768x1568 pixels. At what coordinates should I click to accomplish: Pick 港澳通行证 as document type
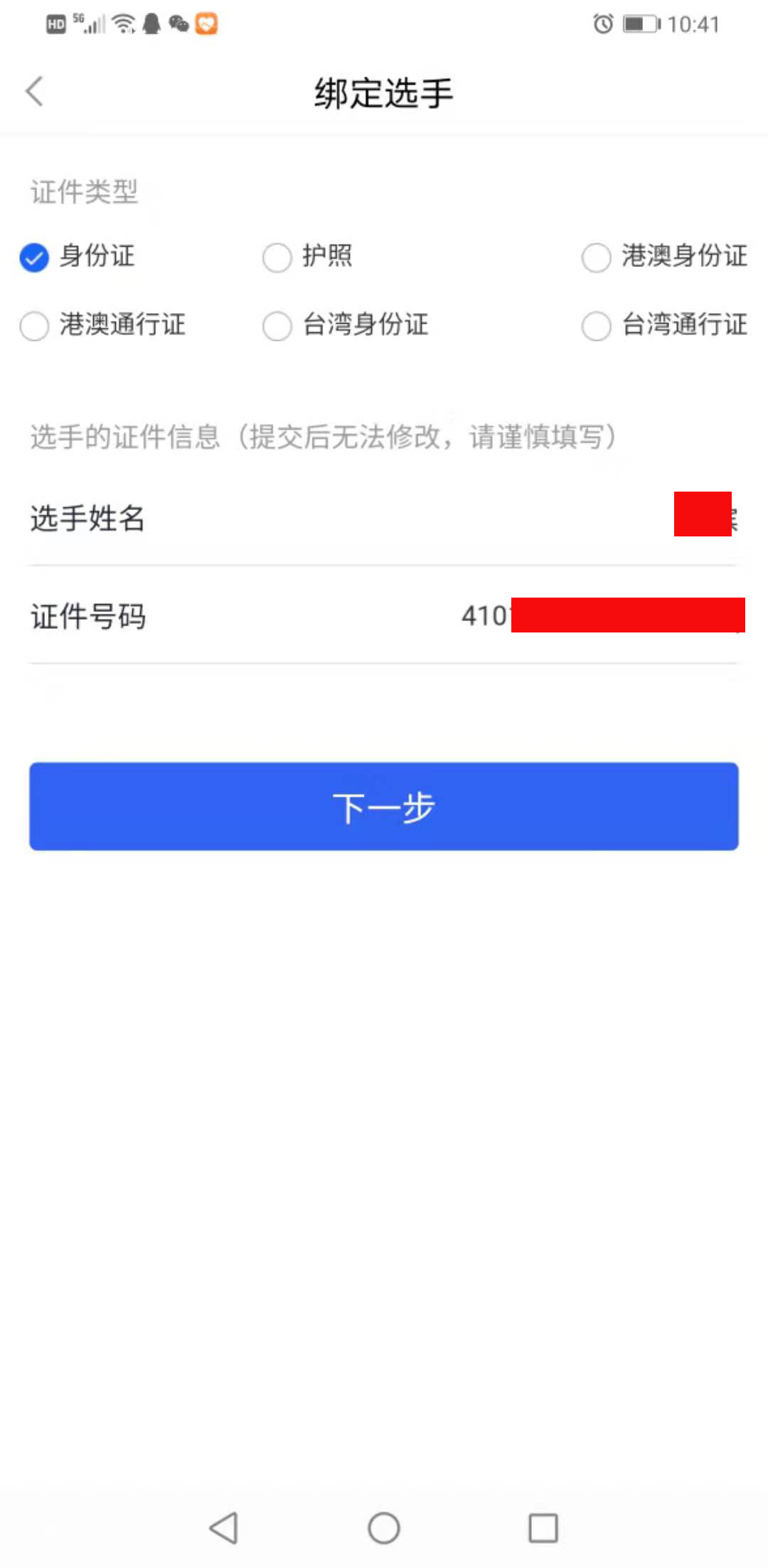tap(34, 326)
